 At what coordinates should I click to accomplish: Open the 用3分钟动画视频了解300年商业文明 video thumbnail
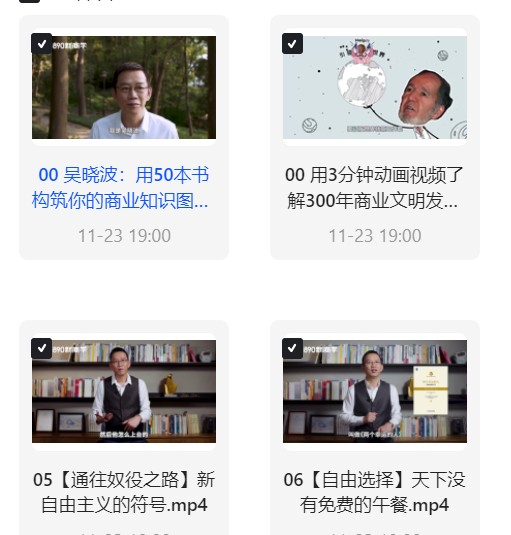pyautogui.click(x=375, y=87)
